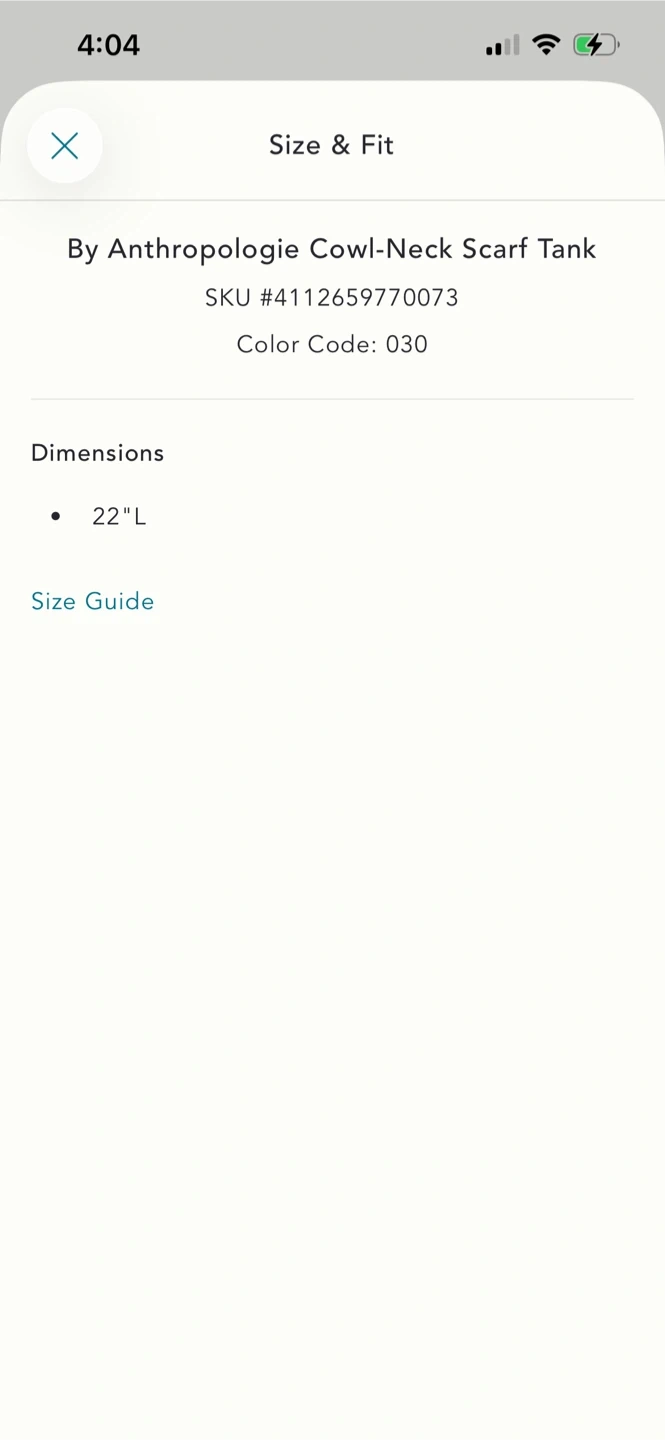The height and width of the screenshot is (1440, 665).
Task: Close the Size & Fit sheet
Action: [65, 146]
